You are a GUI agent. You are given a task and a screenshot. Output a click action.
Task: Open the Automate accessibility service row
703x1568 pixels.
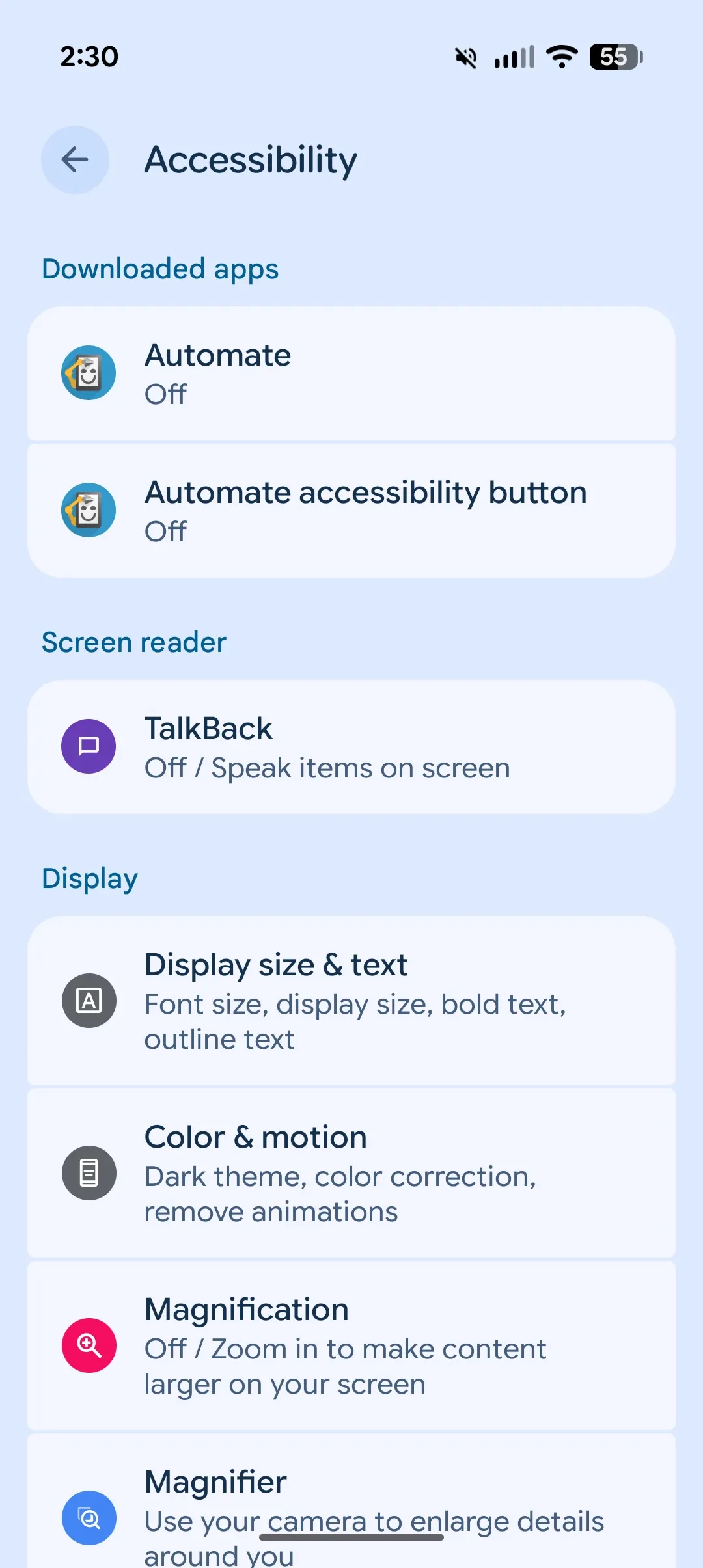click(351, 374)
